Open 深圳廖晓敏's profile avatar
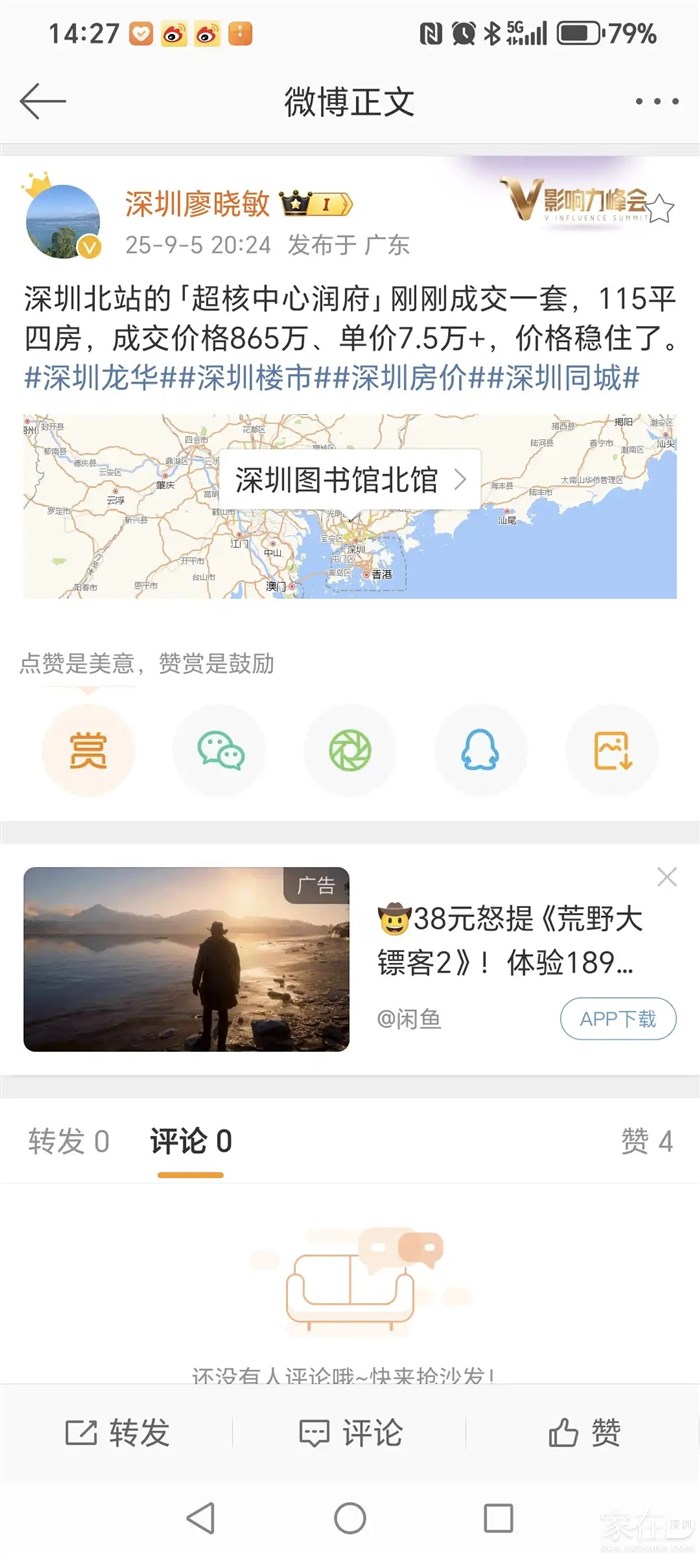The width and height of the screenshot is (700, 1555). [63, 221]
